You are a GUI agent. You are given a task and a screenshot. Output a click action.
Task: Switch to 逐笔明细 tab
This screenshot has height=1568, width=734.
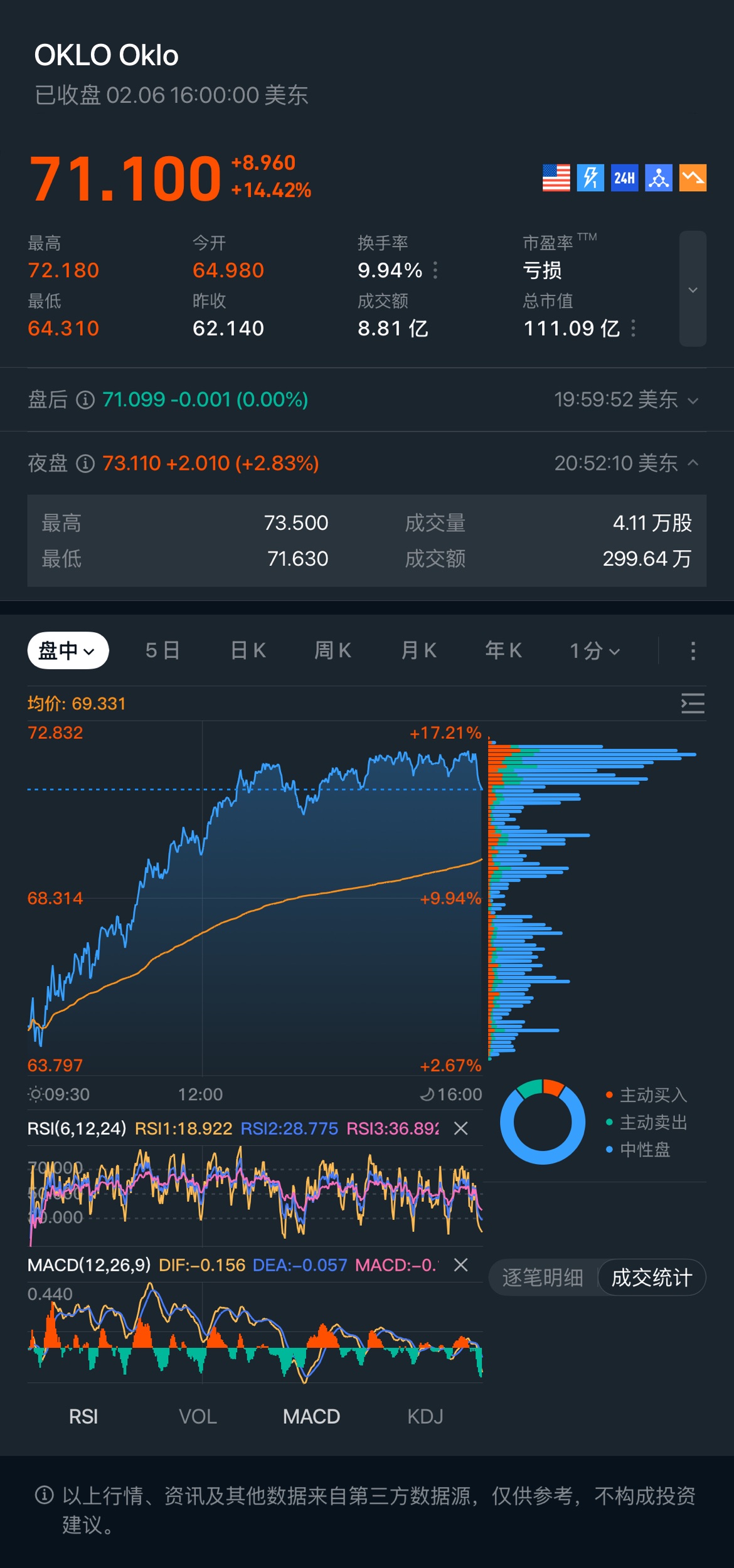(x=543, y=1277)
